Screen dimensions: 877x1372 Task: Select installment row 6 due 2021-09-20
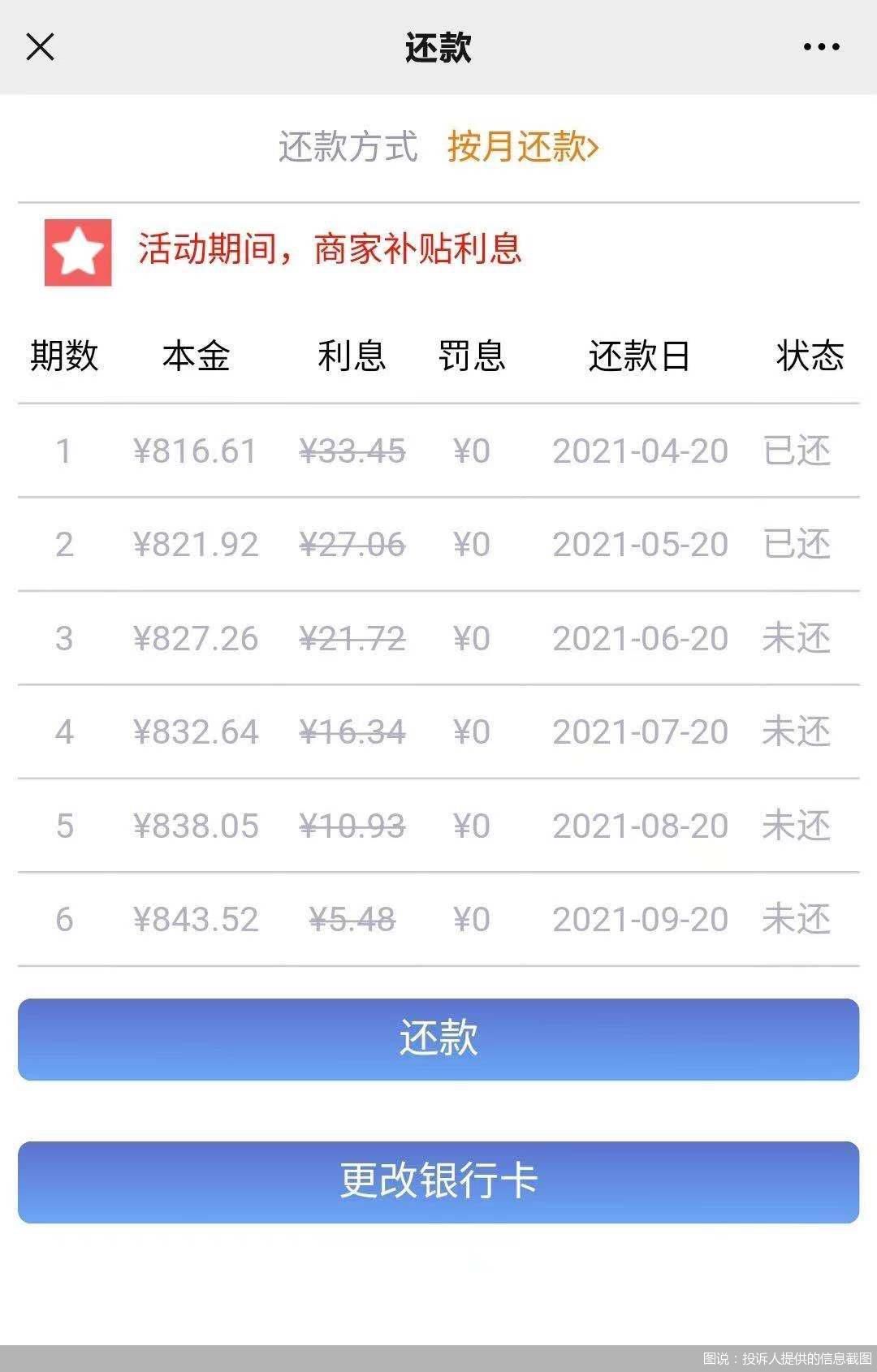(x=438, y=918)
